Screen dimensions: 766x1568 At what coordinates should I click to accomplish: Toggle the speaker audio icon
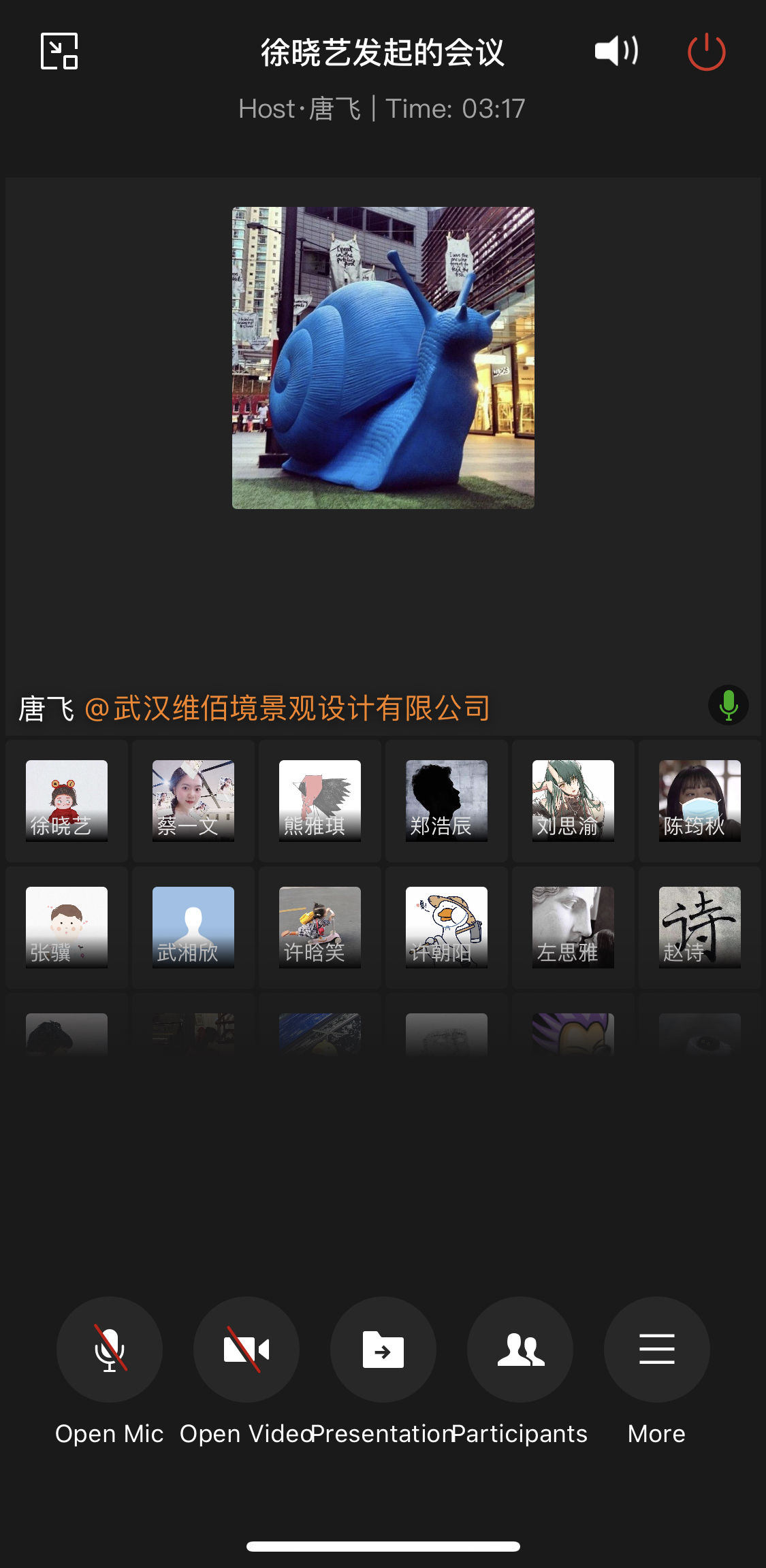point(616,51)
